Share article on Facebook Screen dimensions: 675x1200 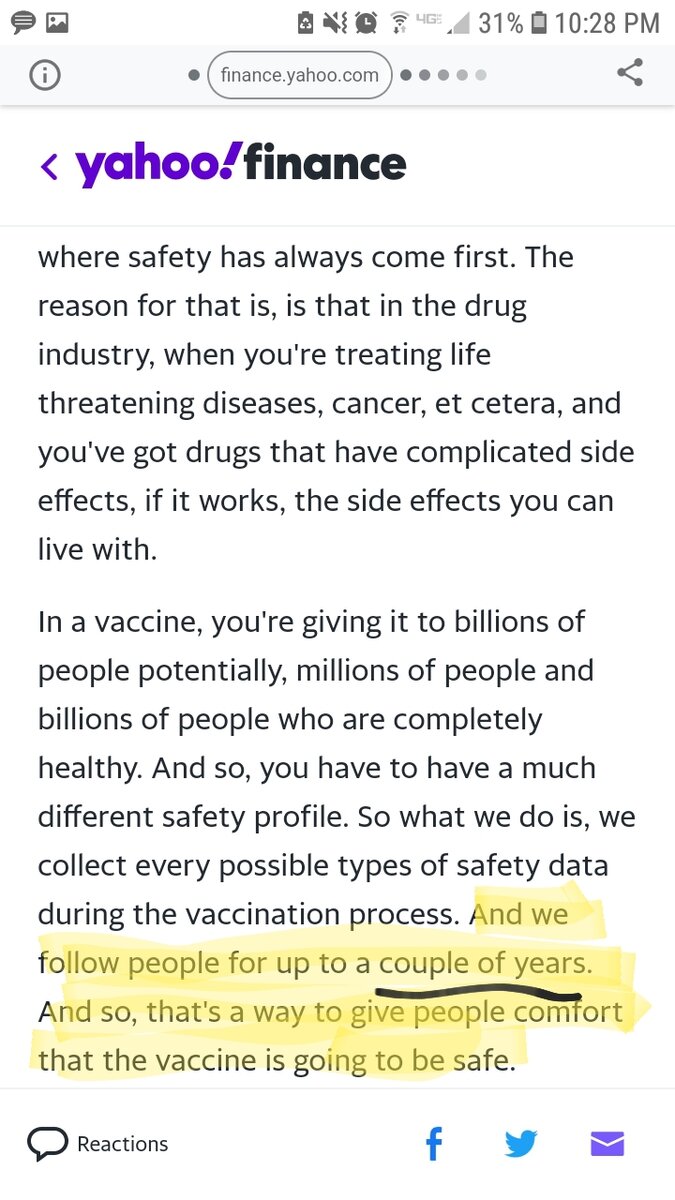click(x=434, y=1144)
